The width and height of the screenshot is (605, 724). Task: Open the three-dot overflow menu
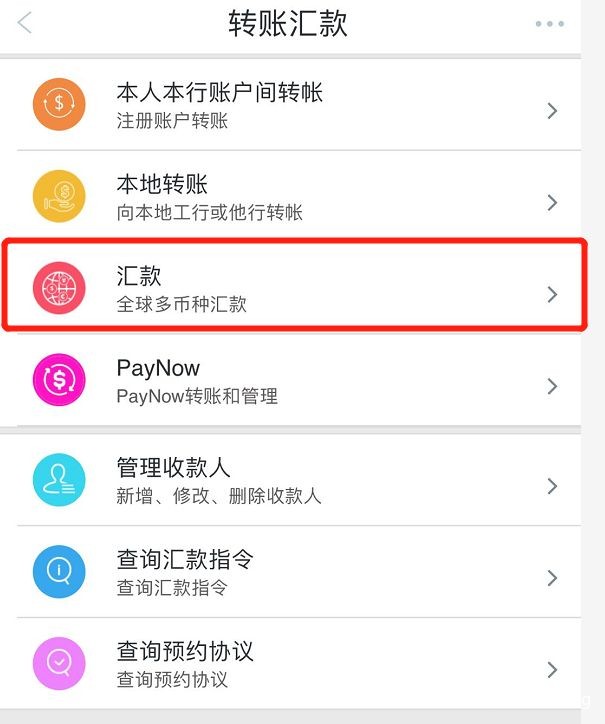pos(549,24)
